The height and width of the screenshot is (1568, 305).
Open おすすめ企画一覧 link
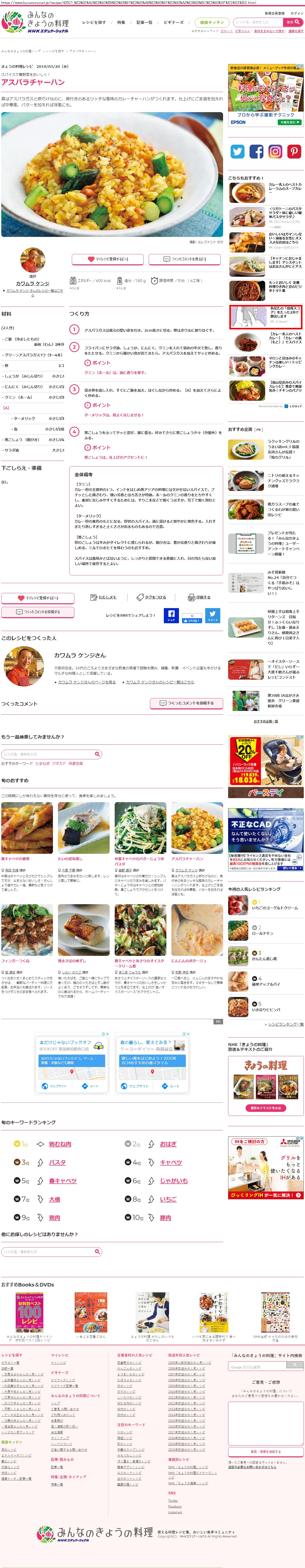click(x=265, y=721)
